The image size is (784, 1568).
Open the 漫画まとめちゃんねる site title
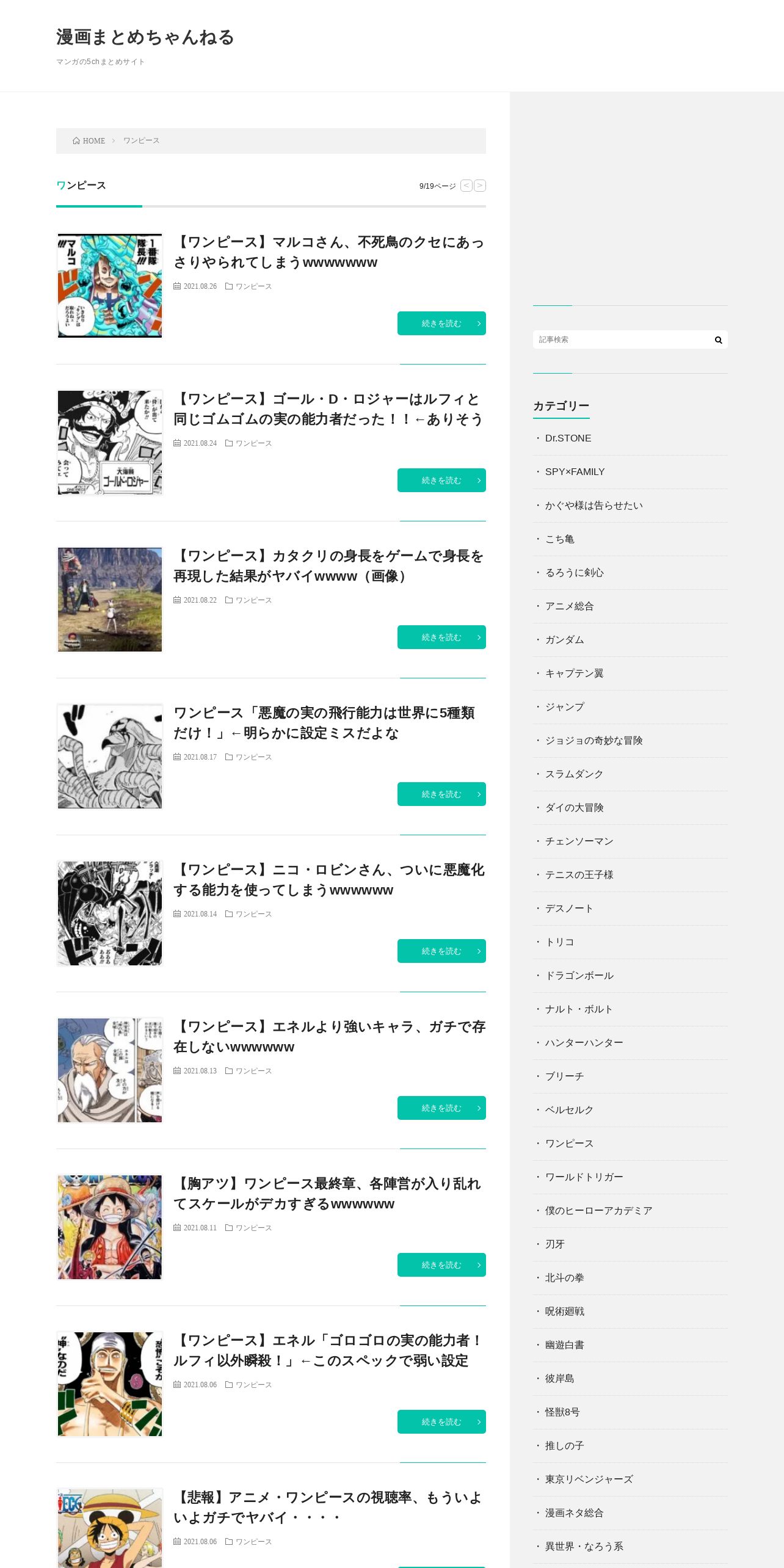[x=145, y=37]
